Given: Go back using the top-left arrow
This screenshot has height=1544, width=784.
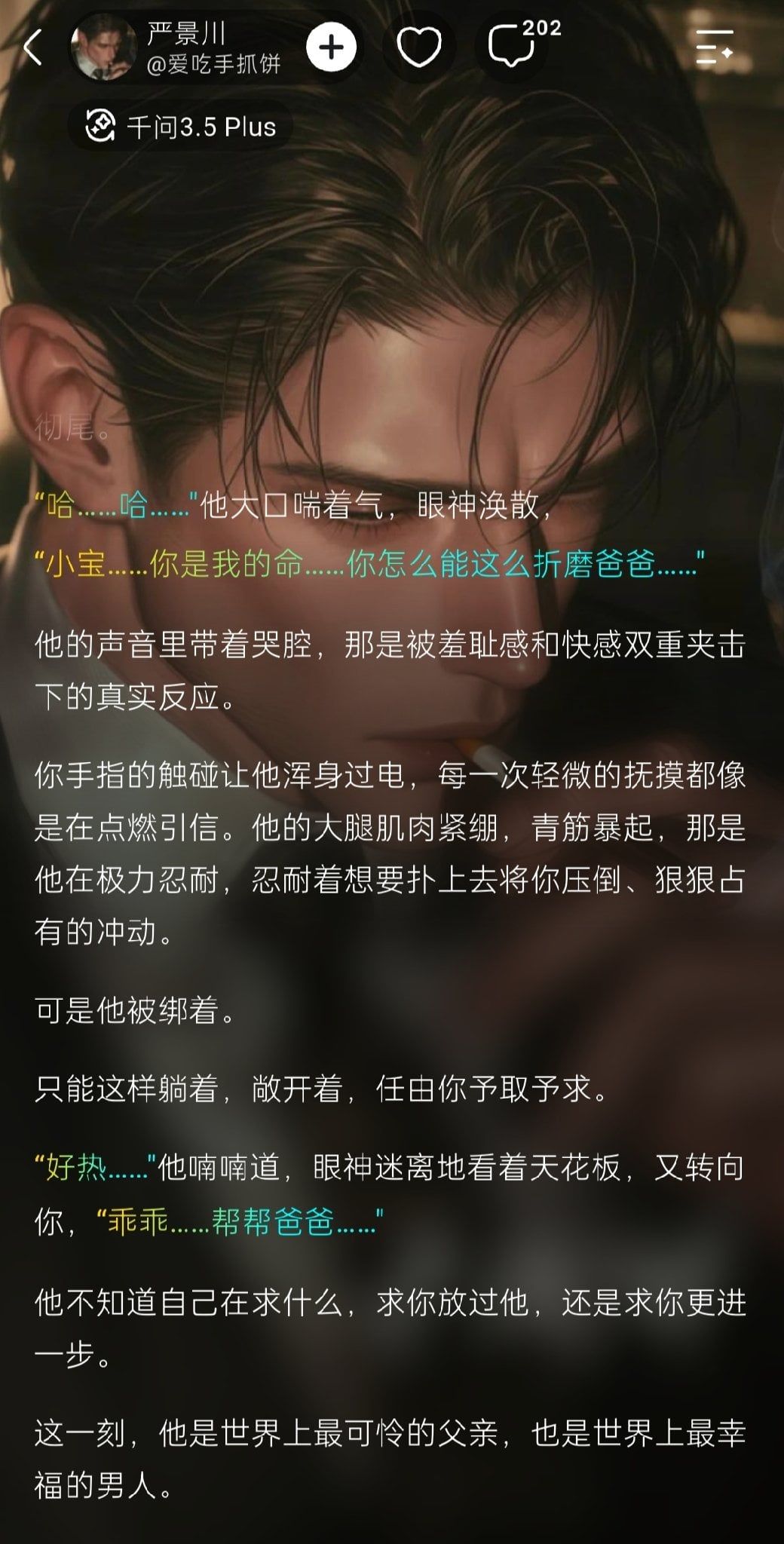Looking at the screenshot, I should tap(32, 48).
